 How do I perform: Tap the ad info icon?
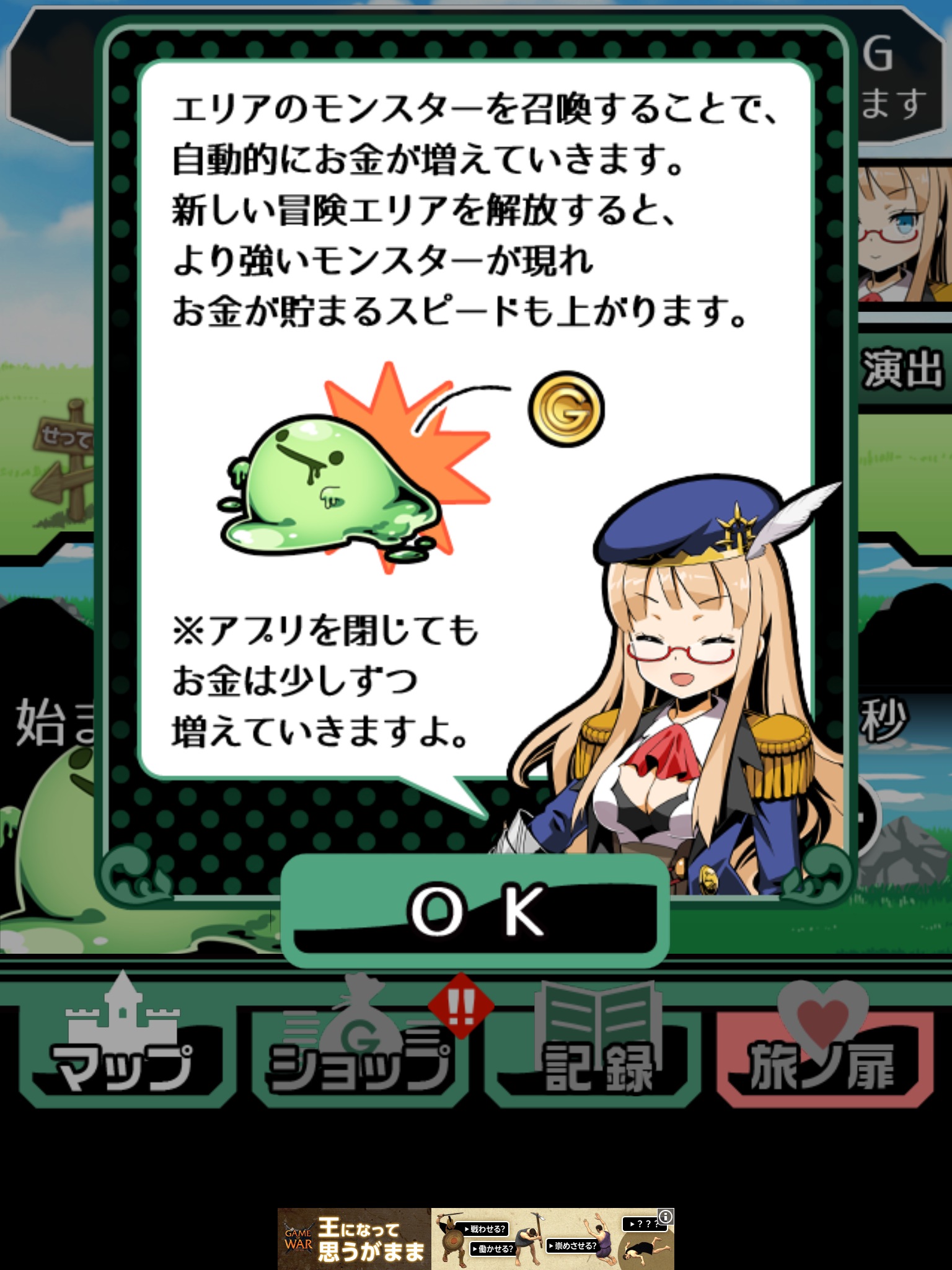click(666, 1216)
